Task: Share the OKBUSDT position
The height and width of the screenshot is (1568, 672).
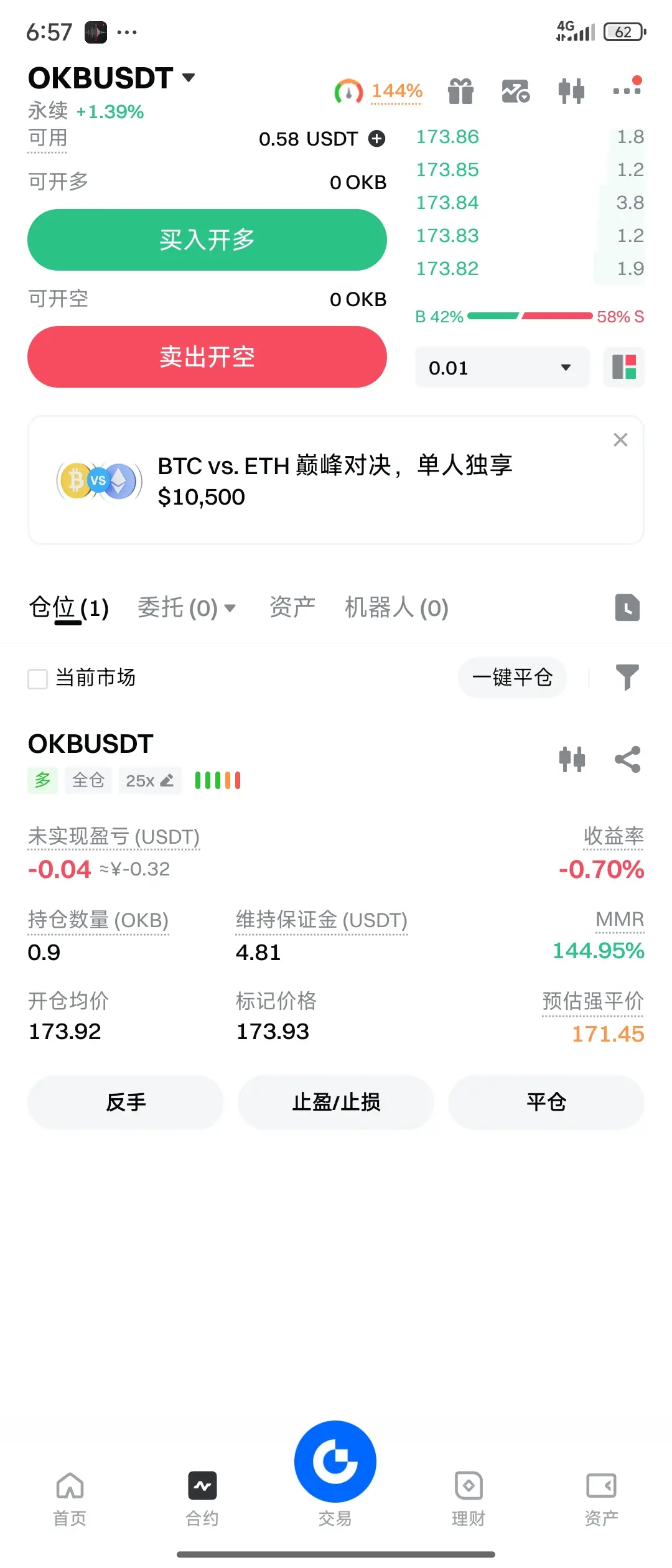Action: click(627, 759)
